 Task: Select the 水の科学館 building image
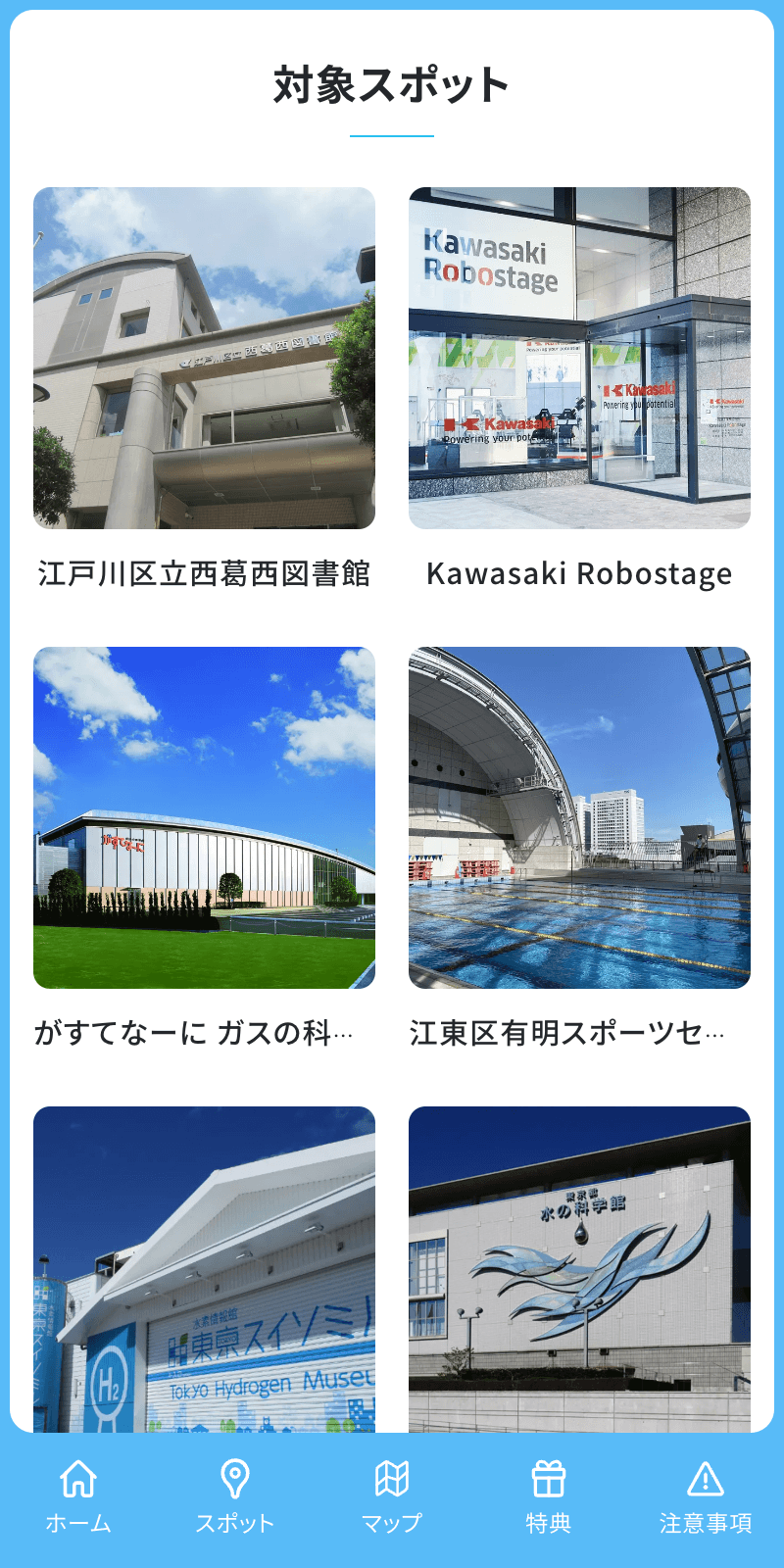[577, 1274]
